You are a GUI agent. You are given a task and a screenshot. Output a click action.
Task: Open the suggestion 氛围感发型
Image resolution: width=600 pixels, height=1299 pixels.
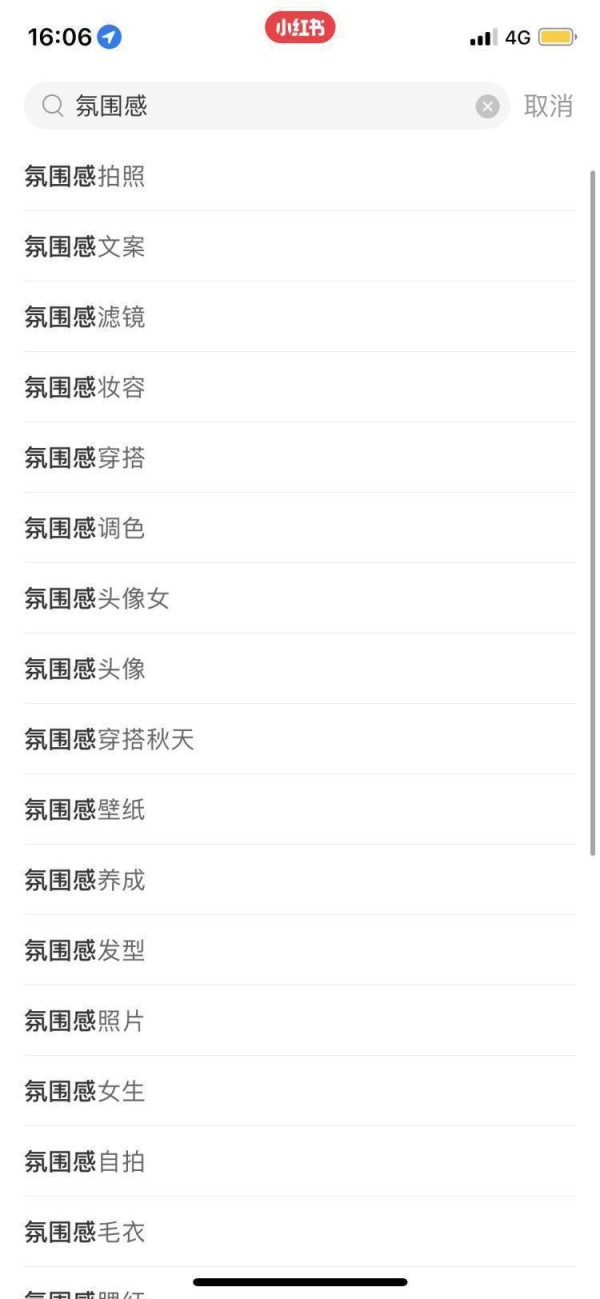click(300, 951)
